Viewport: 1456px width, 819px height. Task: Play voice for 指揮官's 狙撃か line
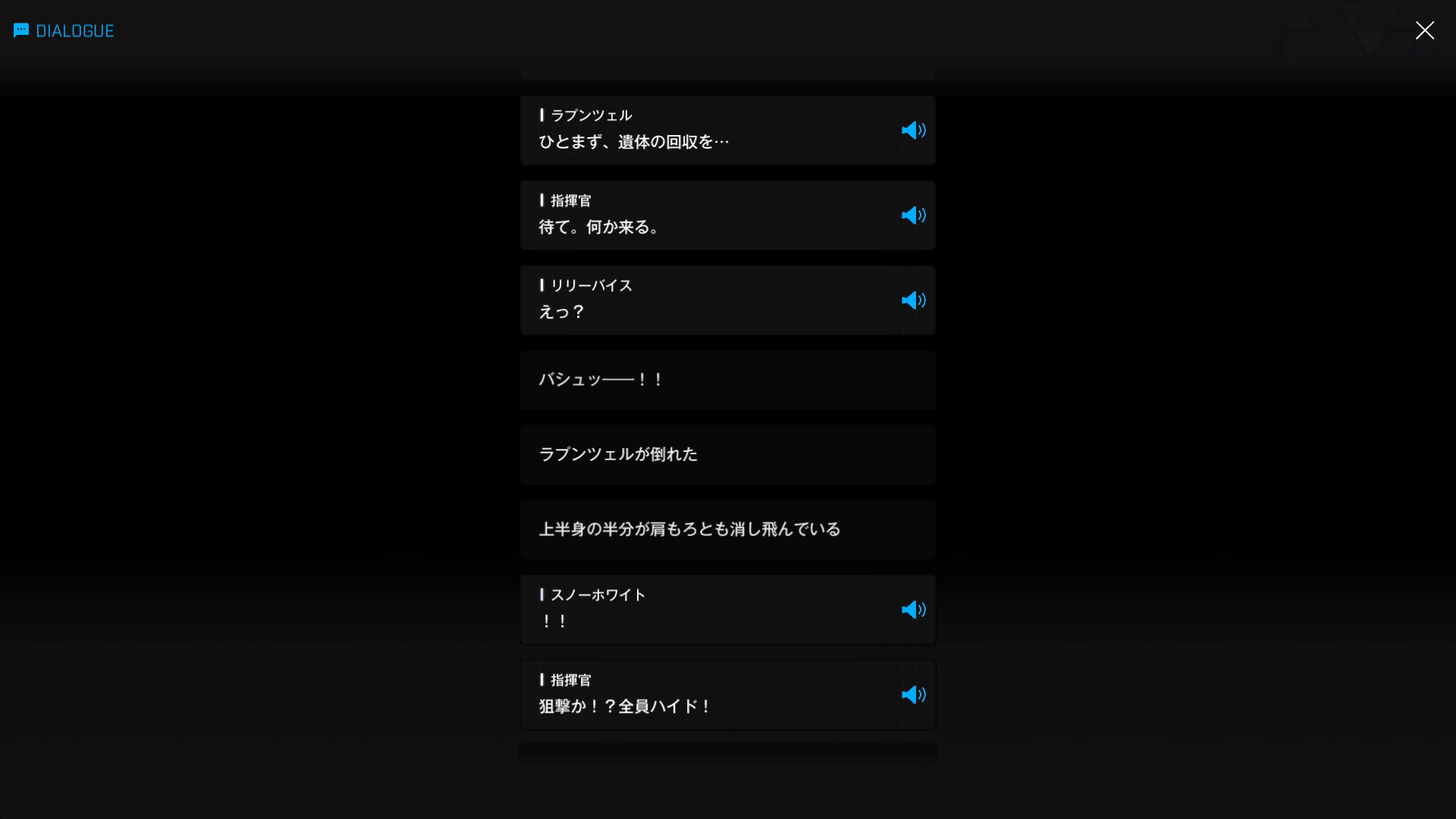(x=913, y=695)
